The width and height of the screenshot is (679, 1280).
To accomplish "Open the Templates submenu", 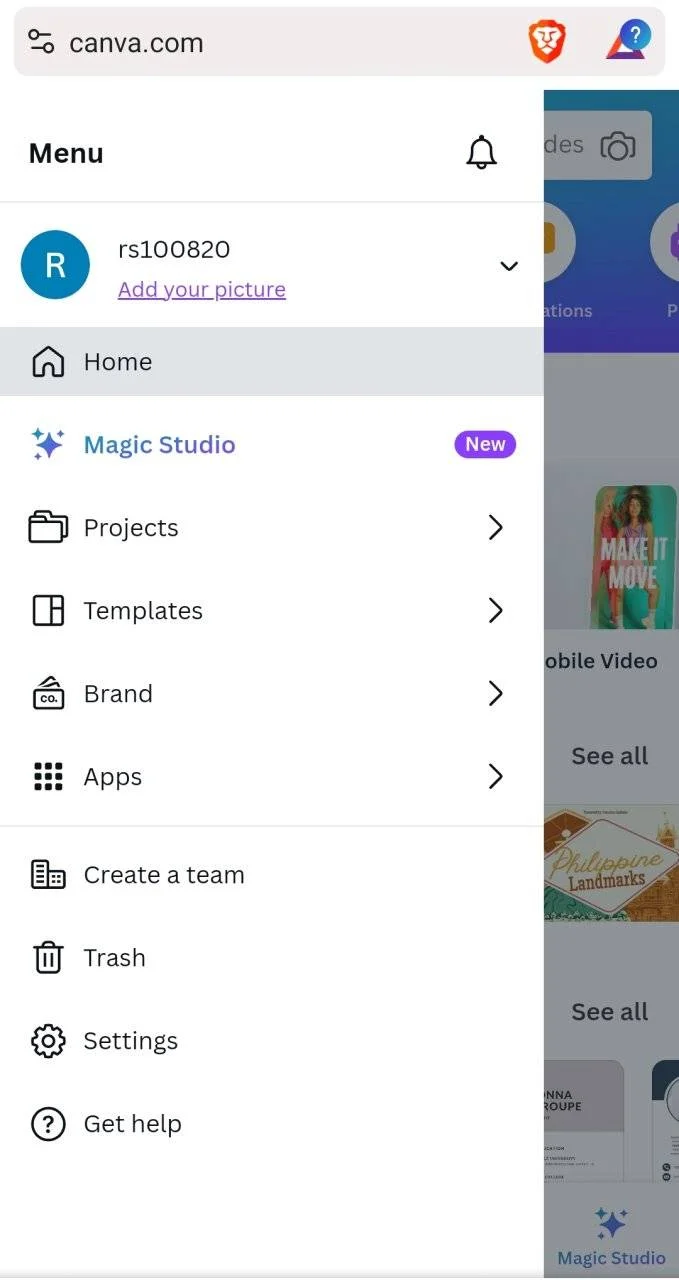I will 272,610.
